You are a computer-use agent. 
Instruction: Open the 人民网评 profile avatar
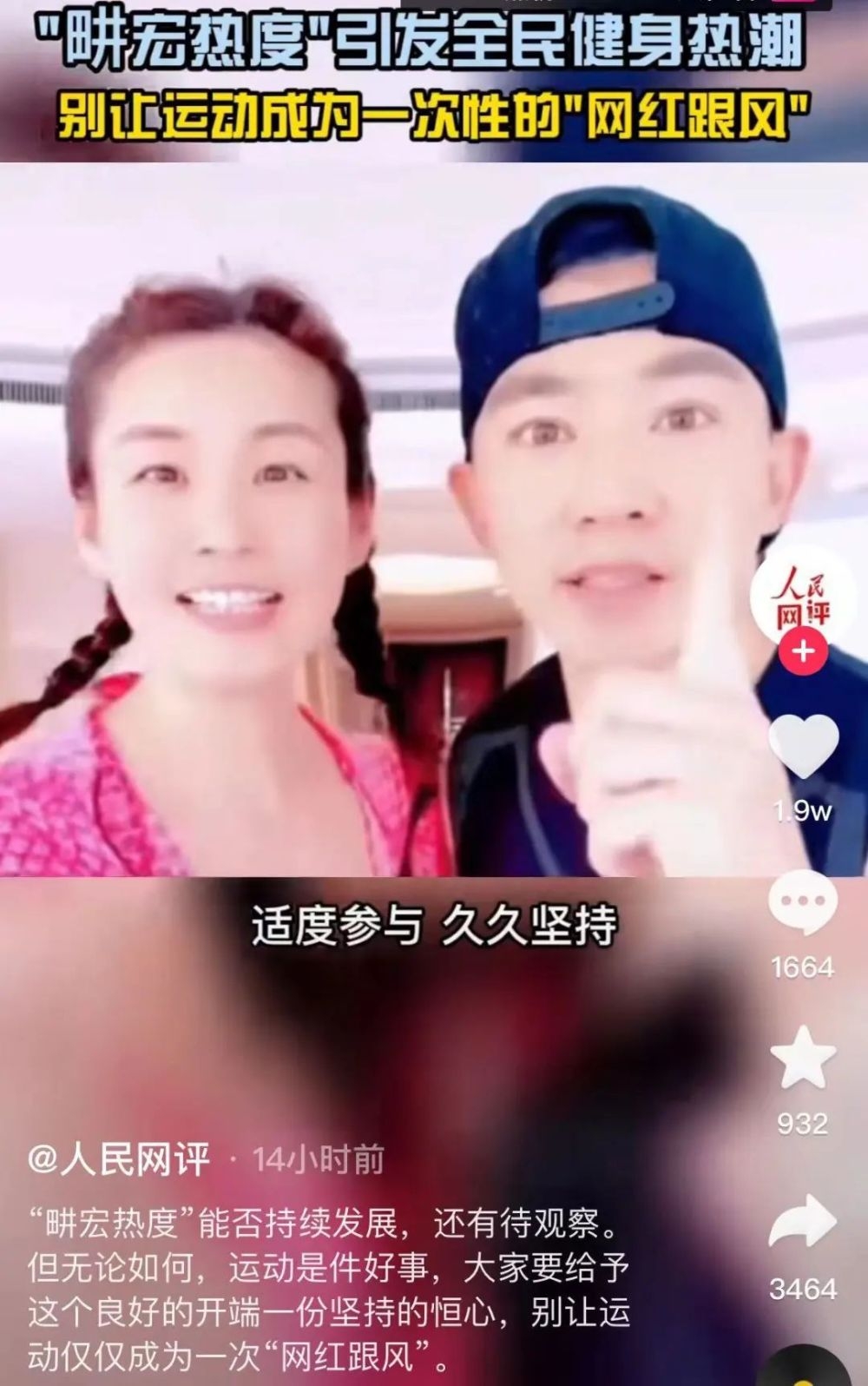click(x=803, y=596)
